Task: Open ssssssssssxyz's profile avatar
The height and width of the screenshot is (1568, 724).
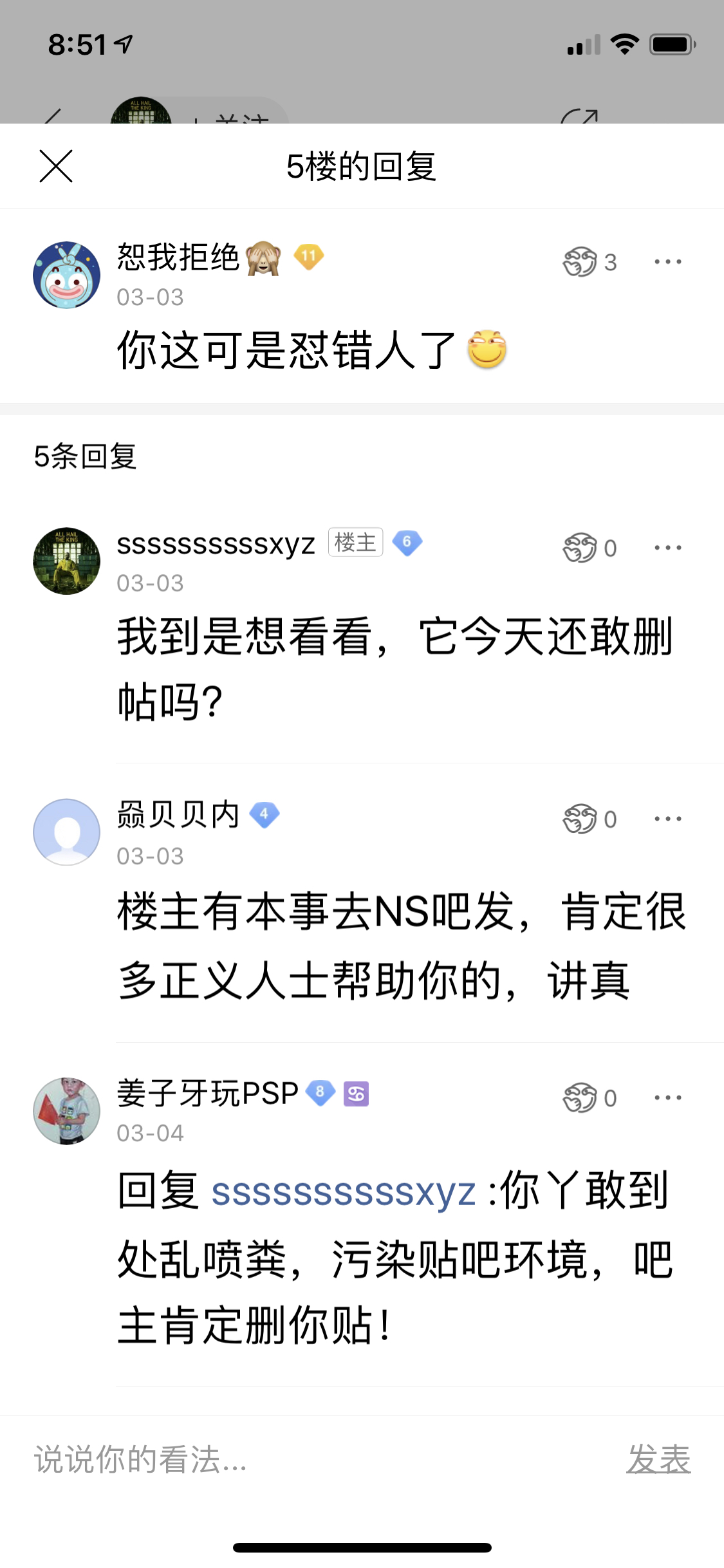Action: [x=67, y=561]
